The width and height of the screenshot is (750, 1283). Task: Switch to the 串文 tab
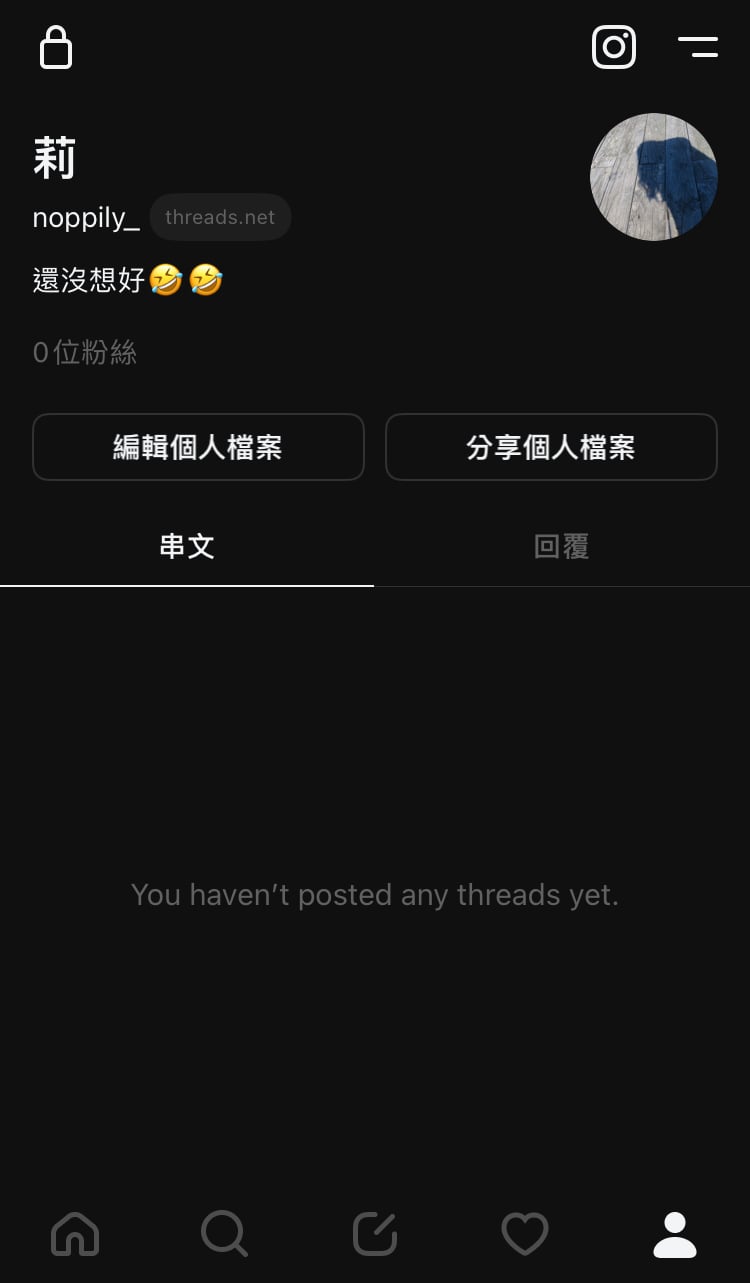coord(187,546)
